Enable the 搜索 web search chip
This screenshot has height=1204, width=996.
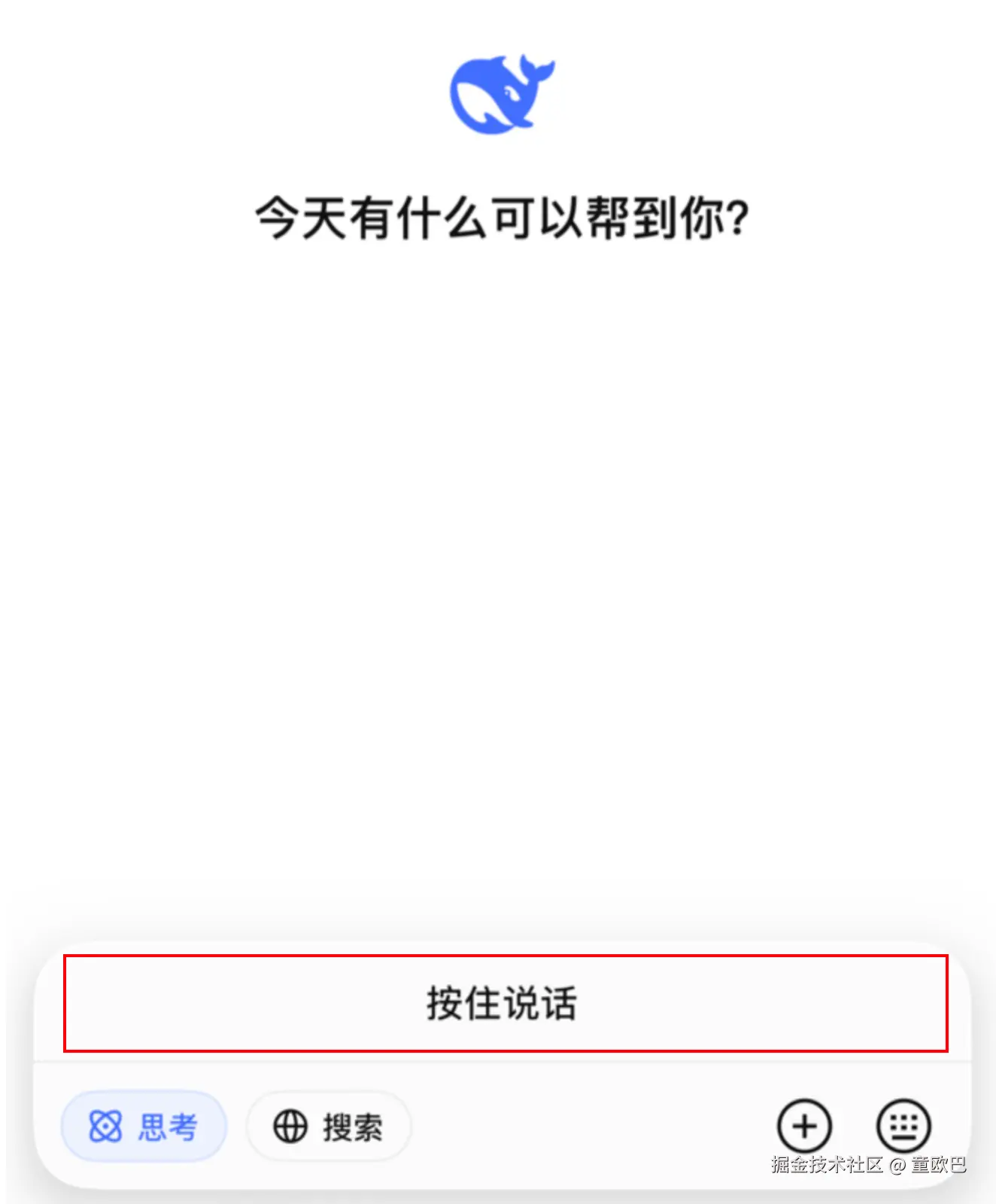329,1126
